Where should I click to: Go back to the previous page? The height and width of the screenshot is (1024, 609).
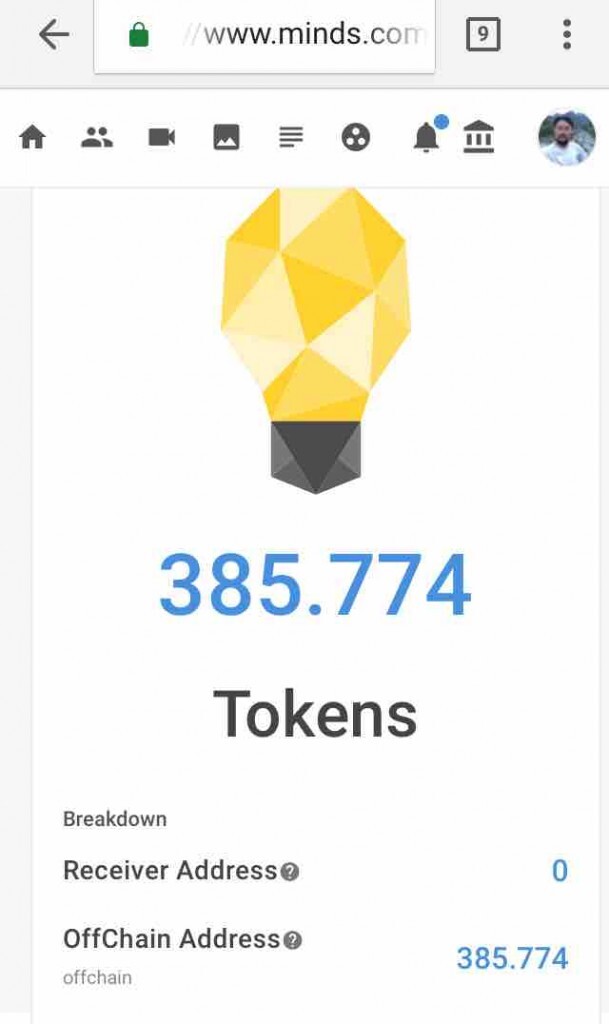click(x=53, y=36)
